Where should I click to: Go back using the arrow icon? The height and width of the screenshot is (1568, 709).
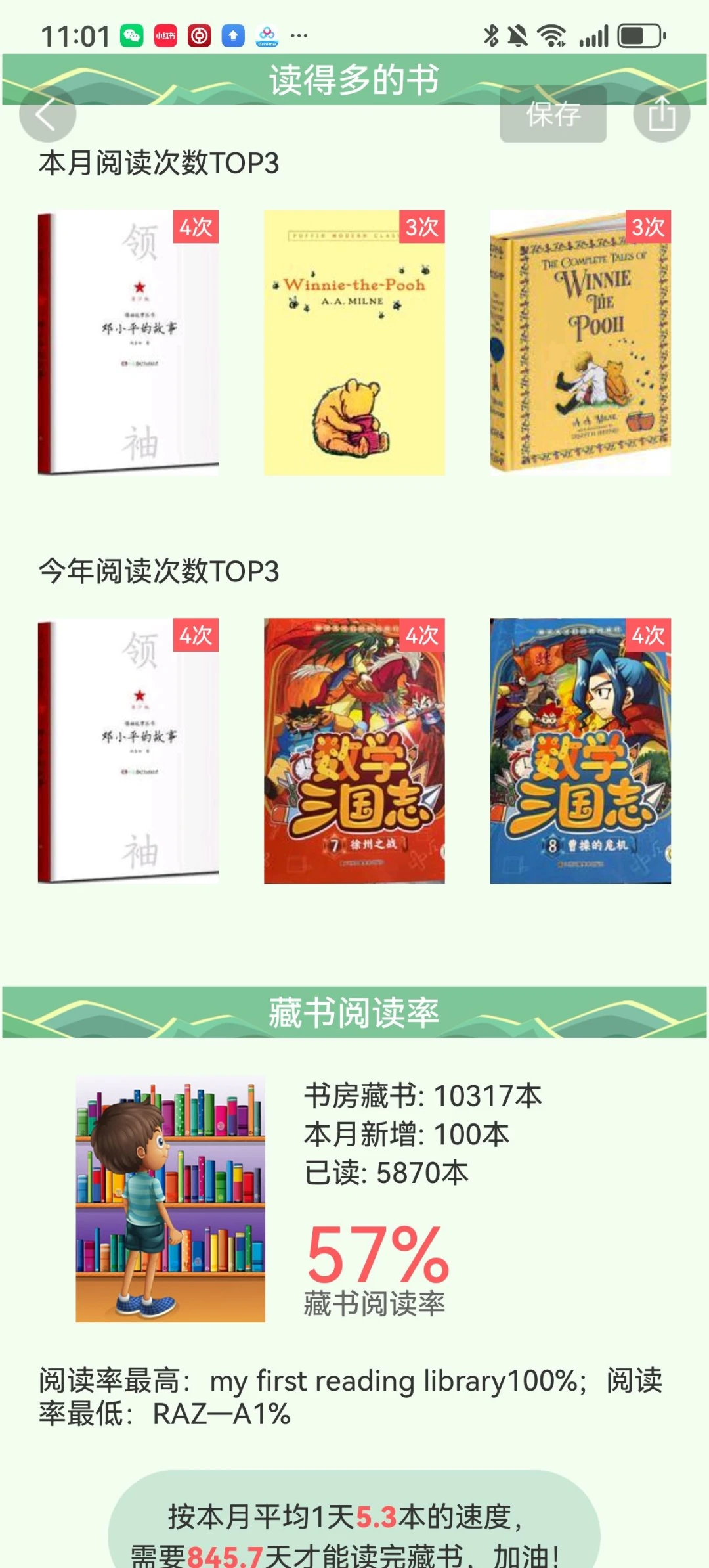(47, 115)
